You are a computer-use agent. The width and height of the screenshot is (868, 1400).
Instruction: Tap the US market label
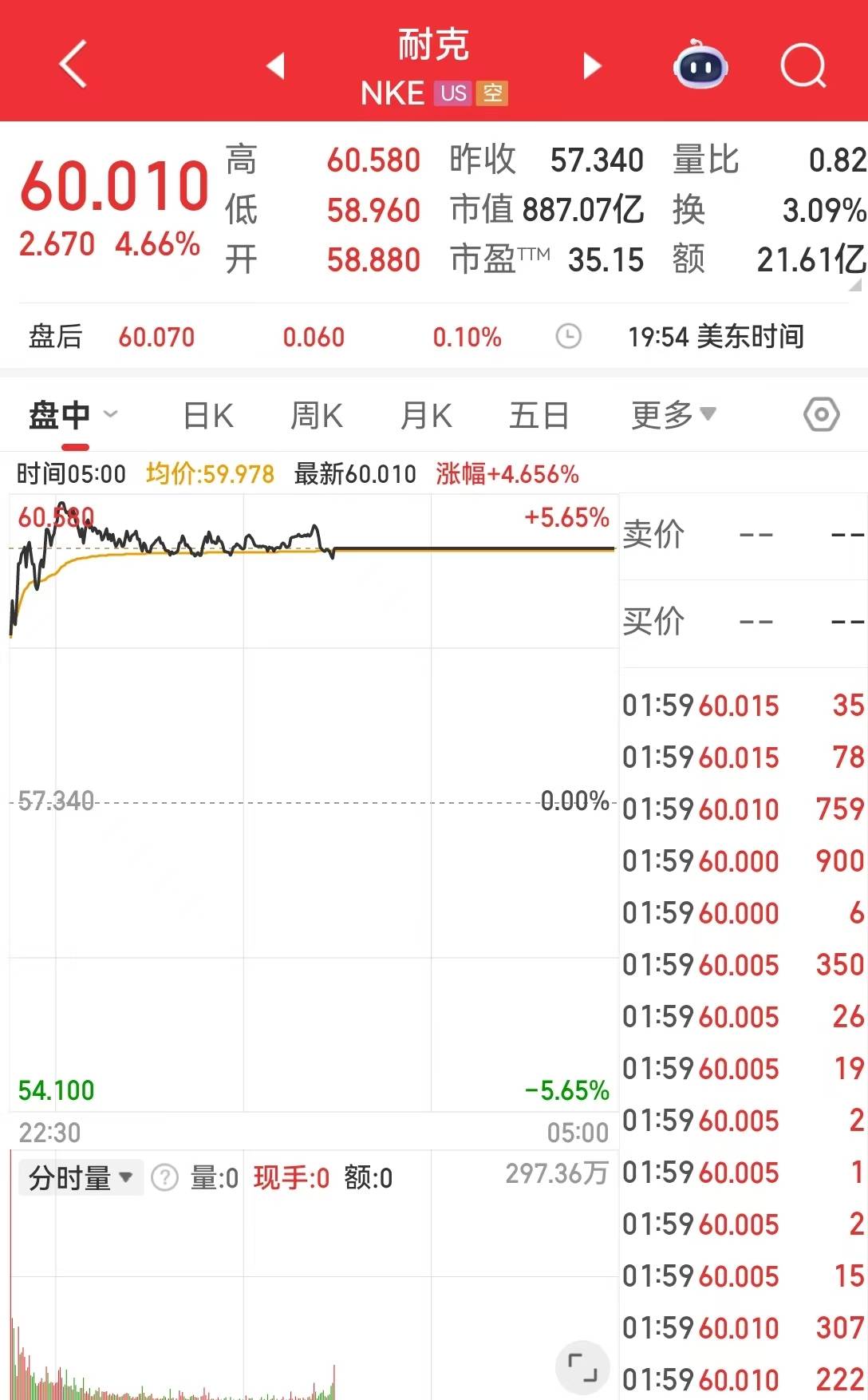pos(453,93)
